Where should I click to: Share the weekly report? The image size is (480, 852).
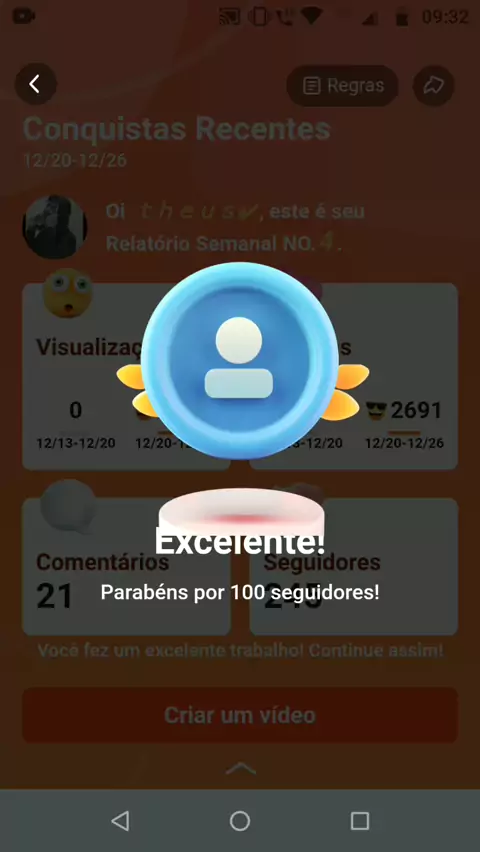pyautogui.click(x=433, y=86)
